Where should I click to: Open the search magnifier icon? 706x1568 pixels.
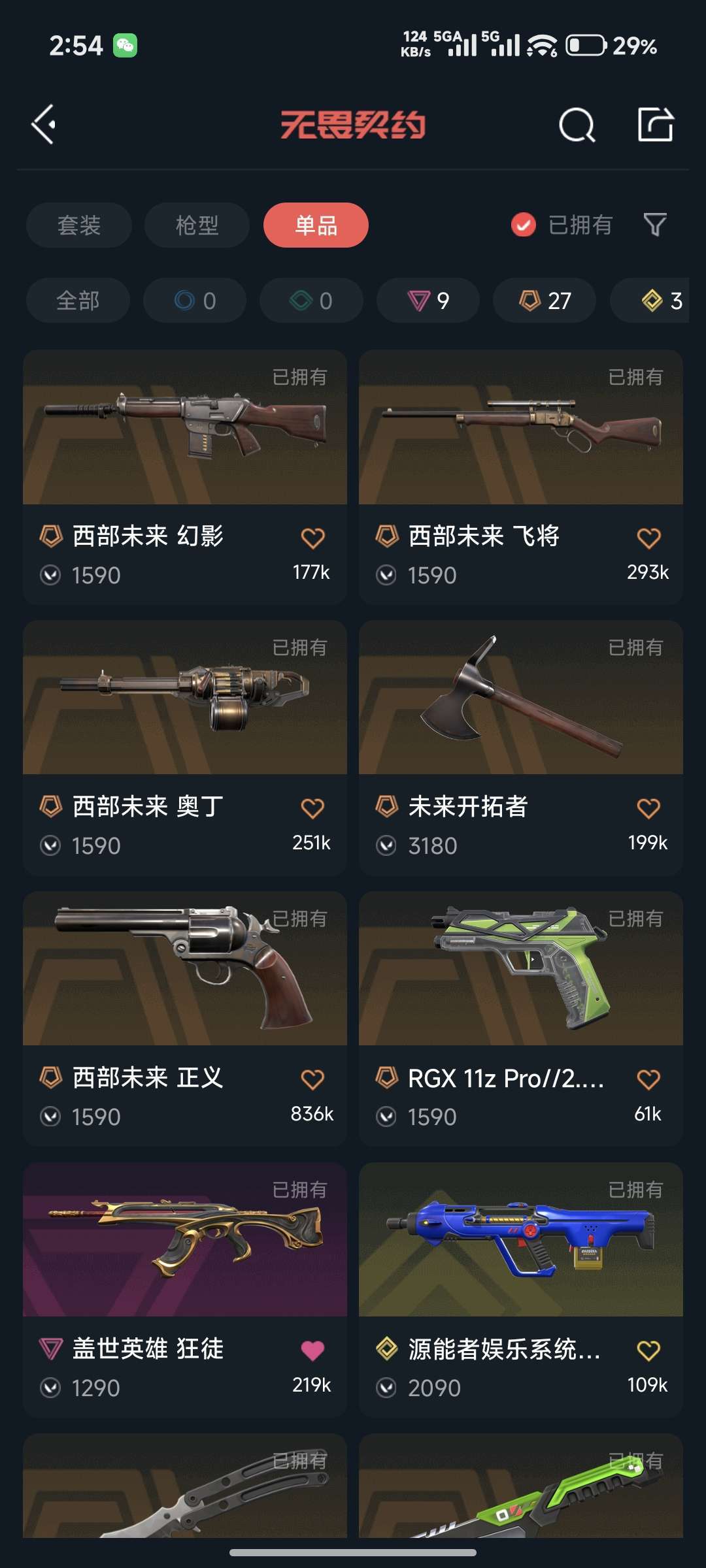point(577,124)
